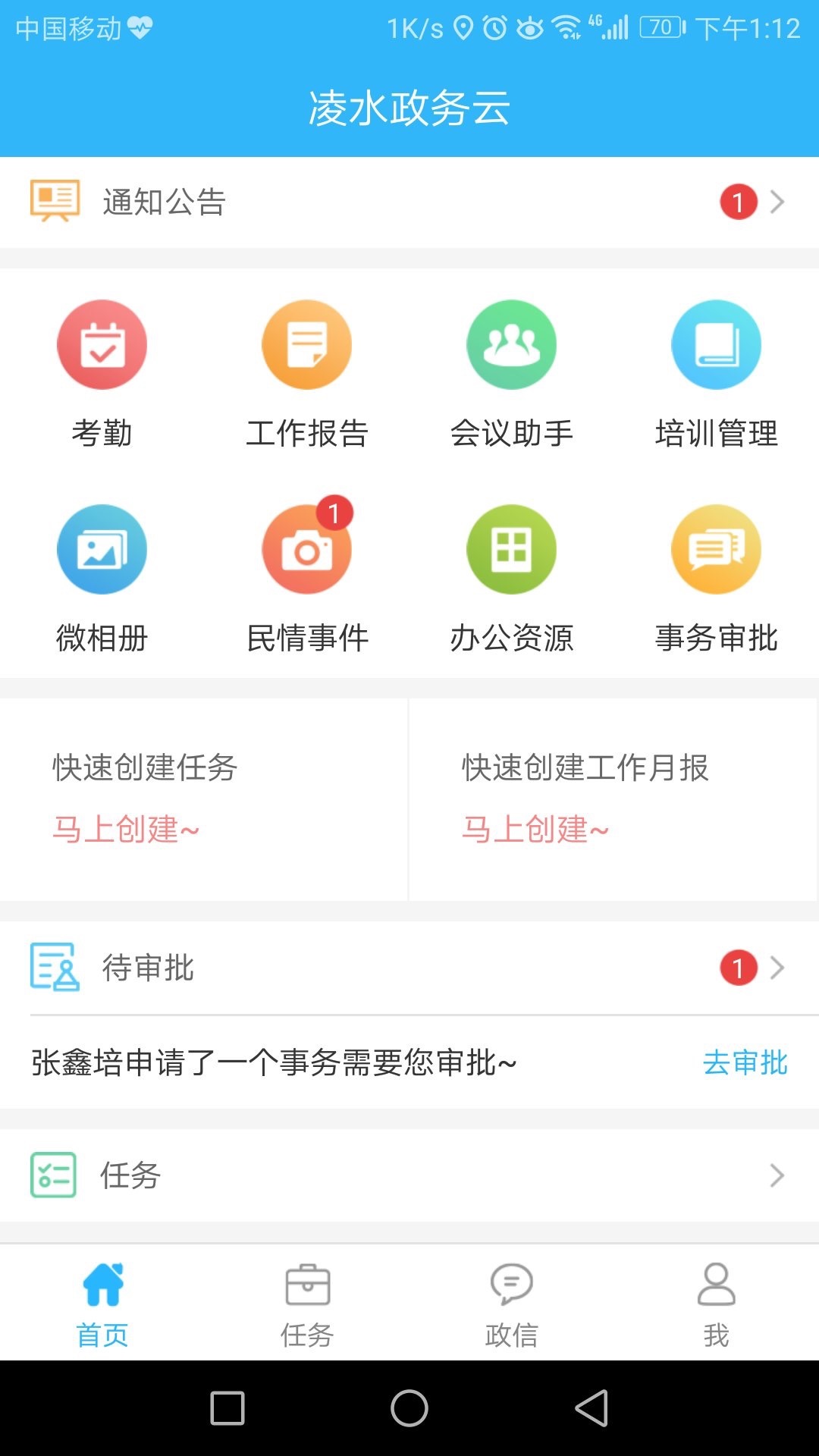This screenshot has width=819, height=1456.
Task: Expand the 通知公告 notice announcements row
Action: (409, 202)
